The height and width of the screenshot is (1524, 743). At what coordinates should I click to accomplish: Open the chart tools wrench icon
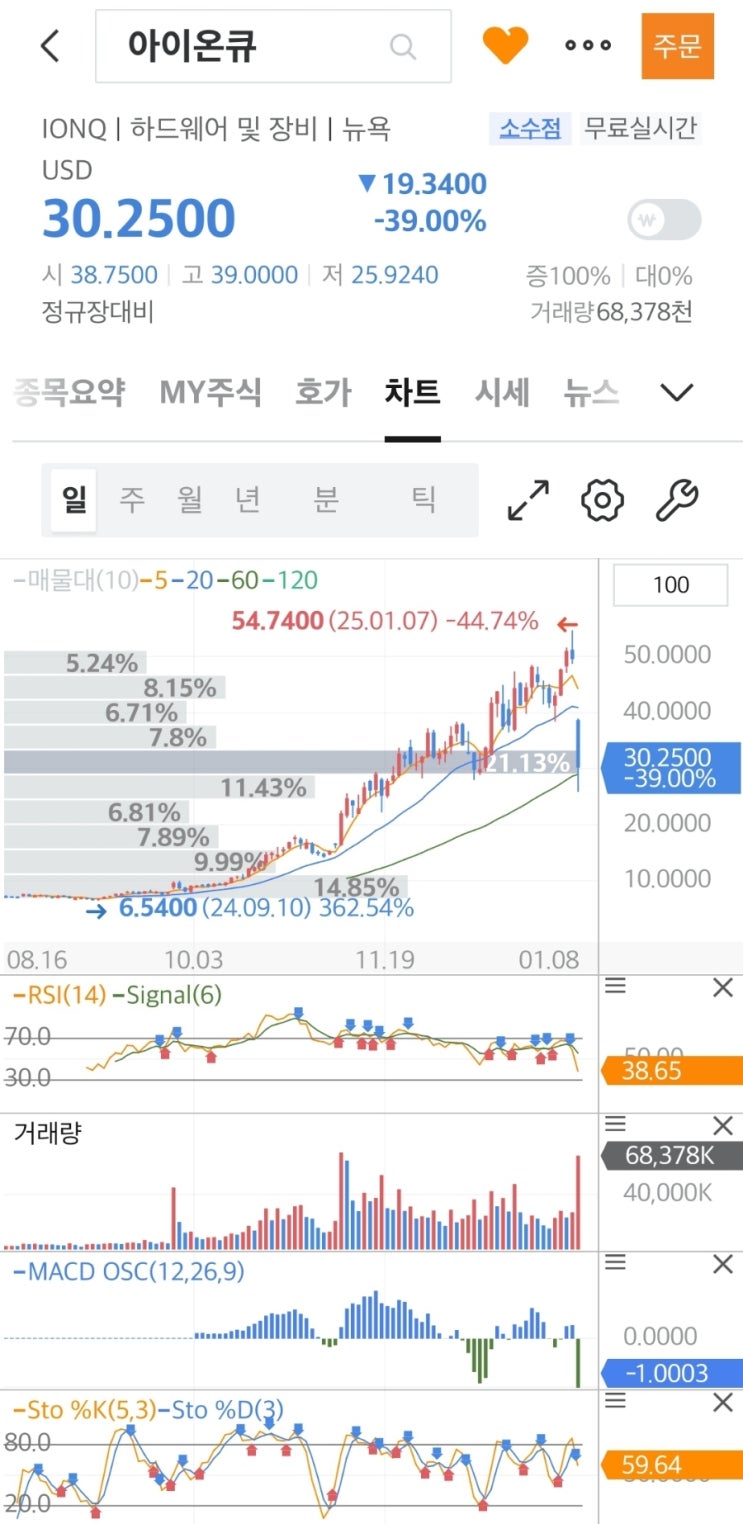coord(677,500)
